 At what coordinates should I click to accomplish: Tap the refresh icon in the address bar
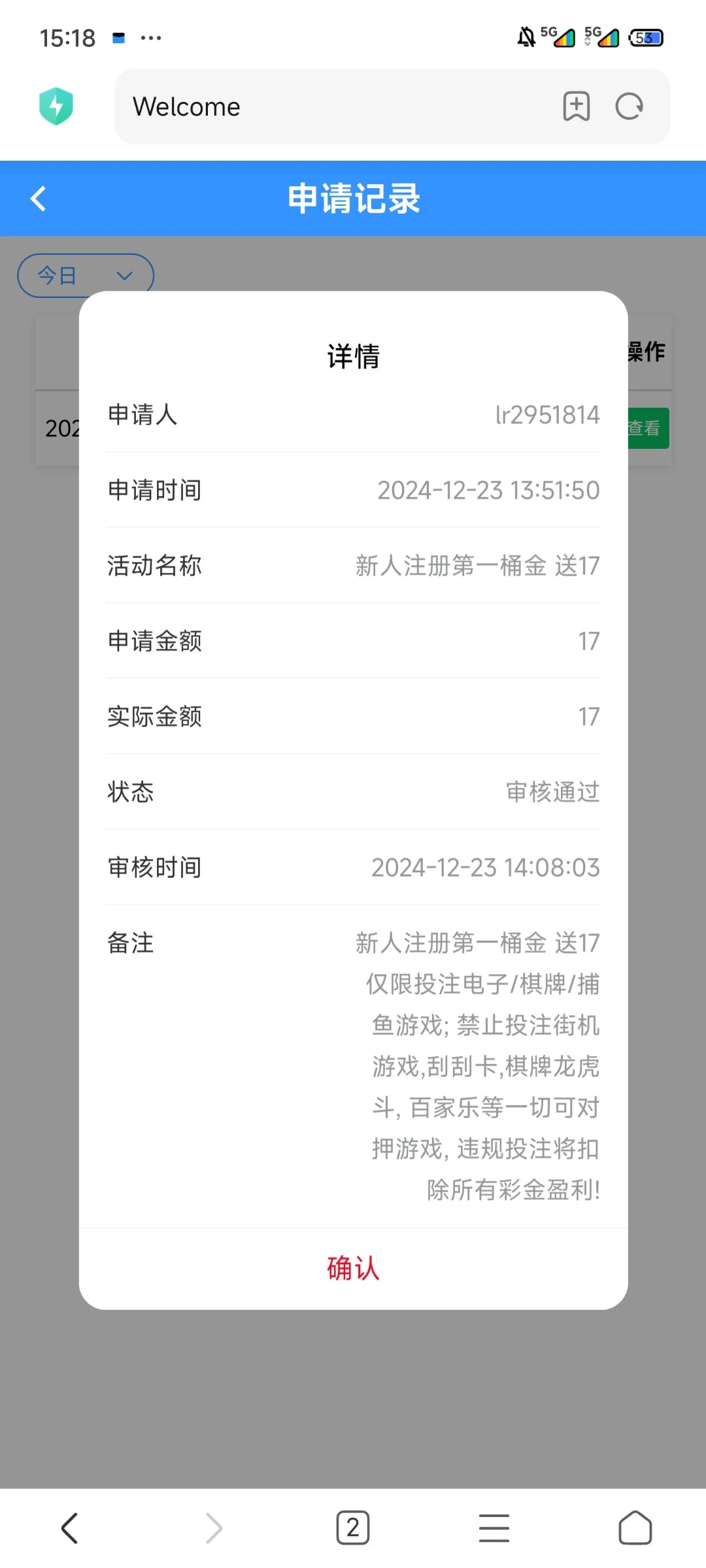tap(628, 106)
